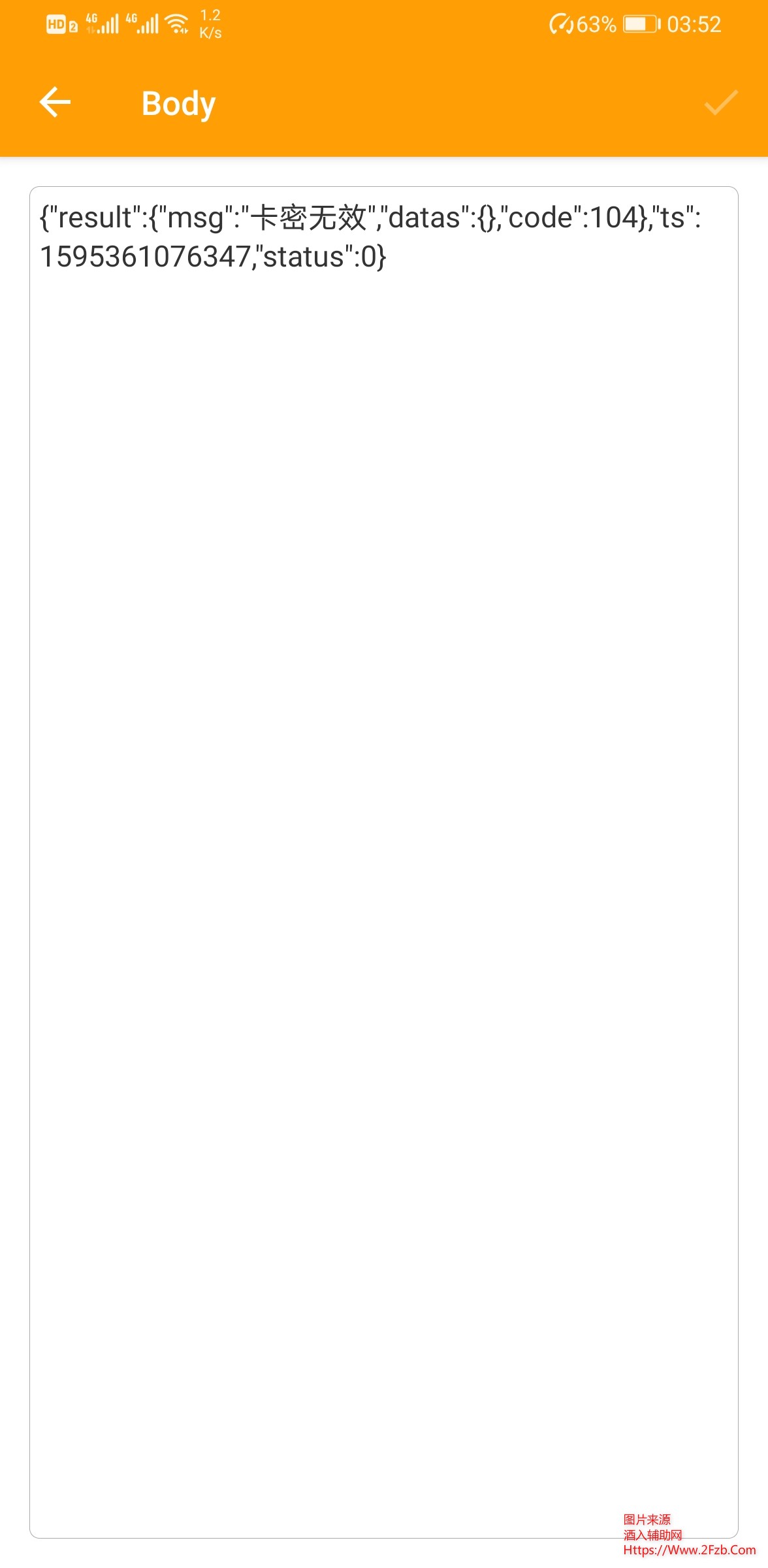The width and height of the screenshot is (768, 1568).
Task: Confirm Body edits with the checkmark
Action: [720, 103]
